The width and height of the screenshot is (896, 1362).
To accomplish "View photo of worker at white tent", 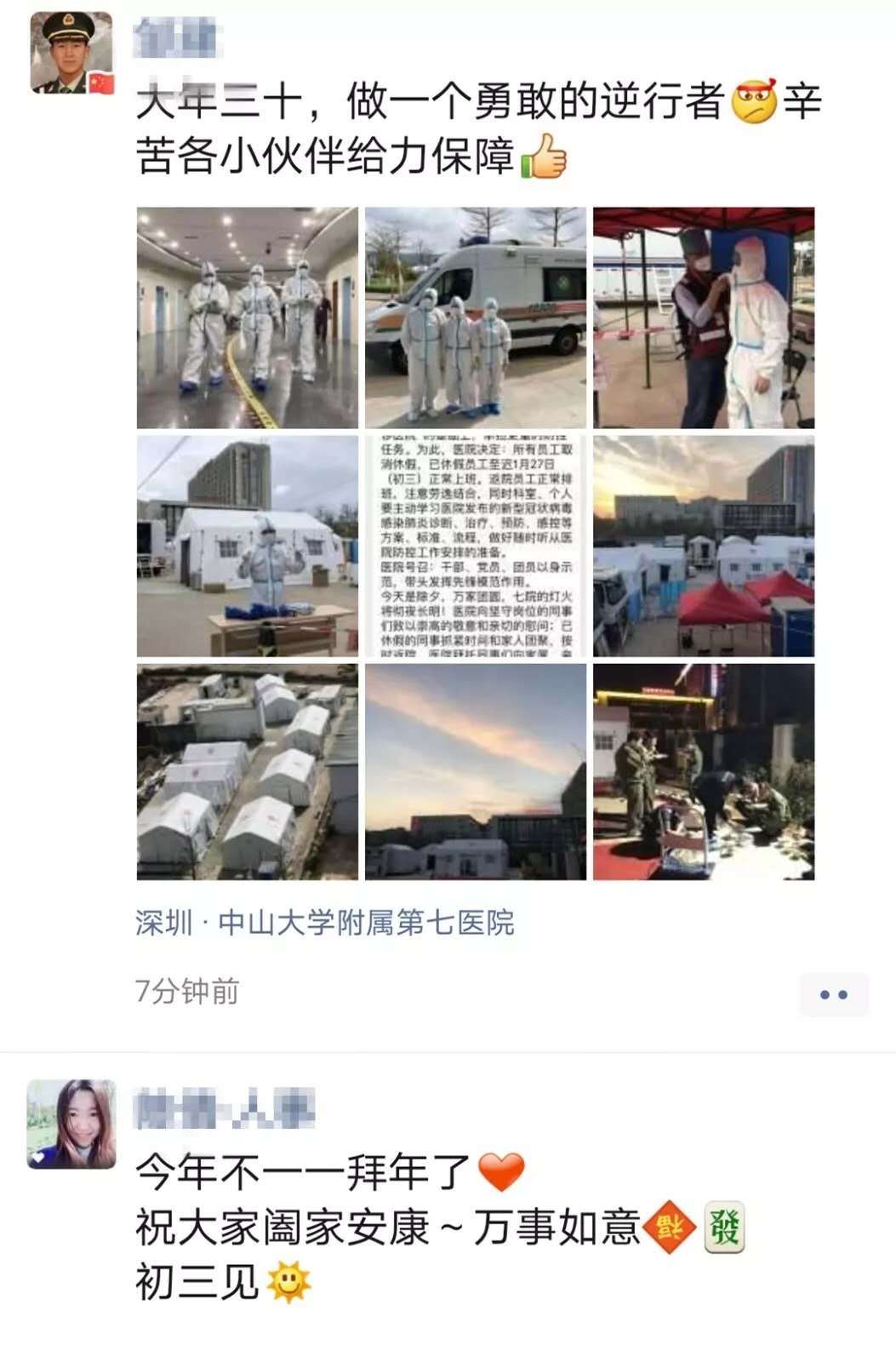I will pyautogui.click(x=248, y=547).
